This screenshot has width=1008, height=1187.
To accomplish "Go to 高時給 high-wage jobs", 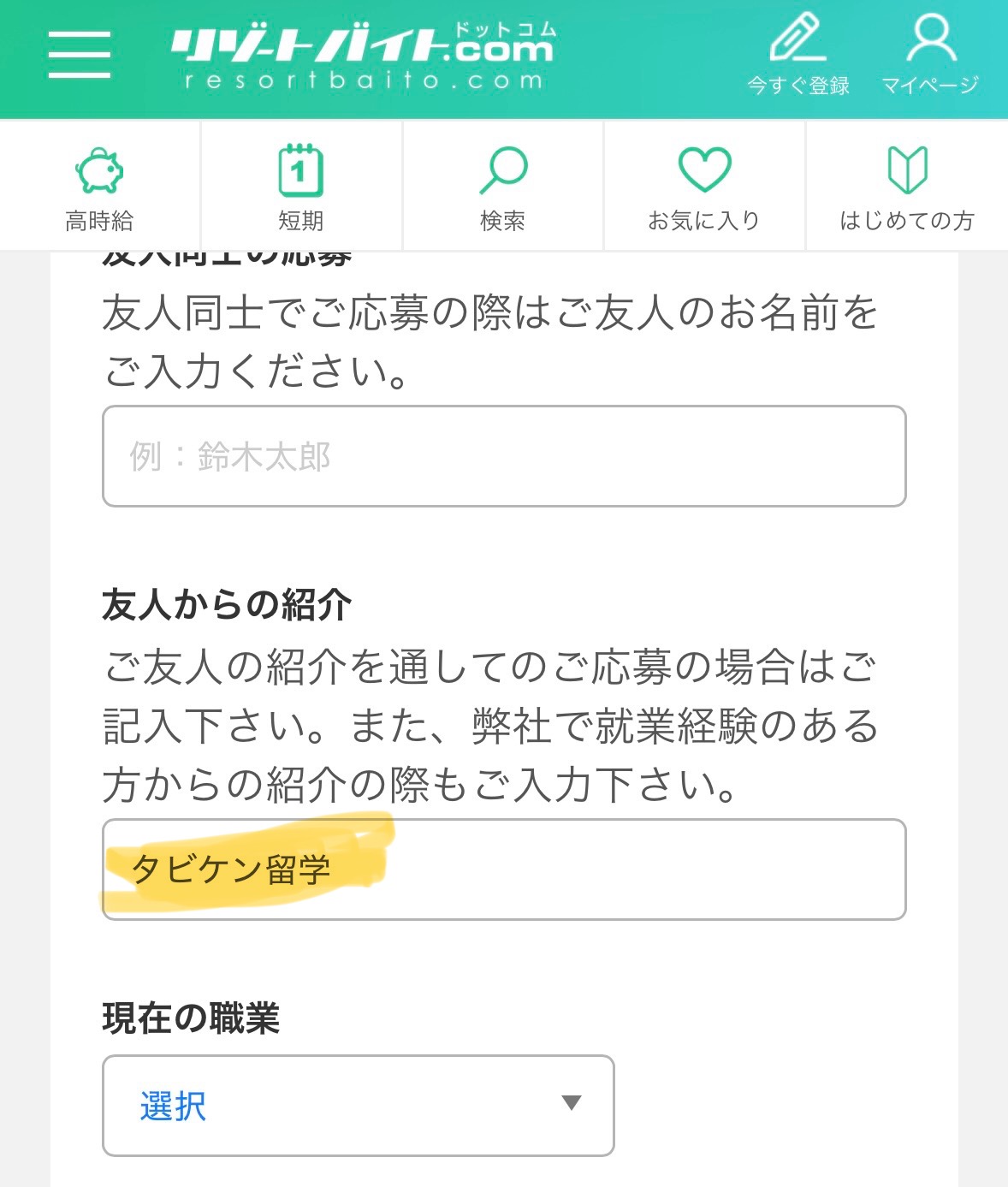I will [99, 187].
